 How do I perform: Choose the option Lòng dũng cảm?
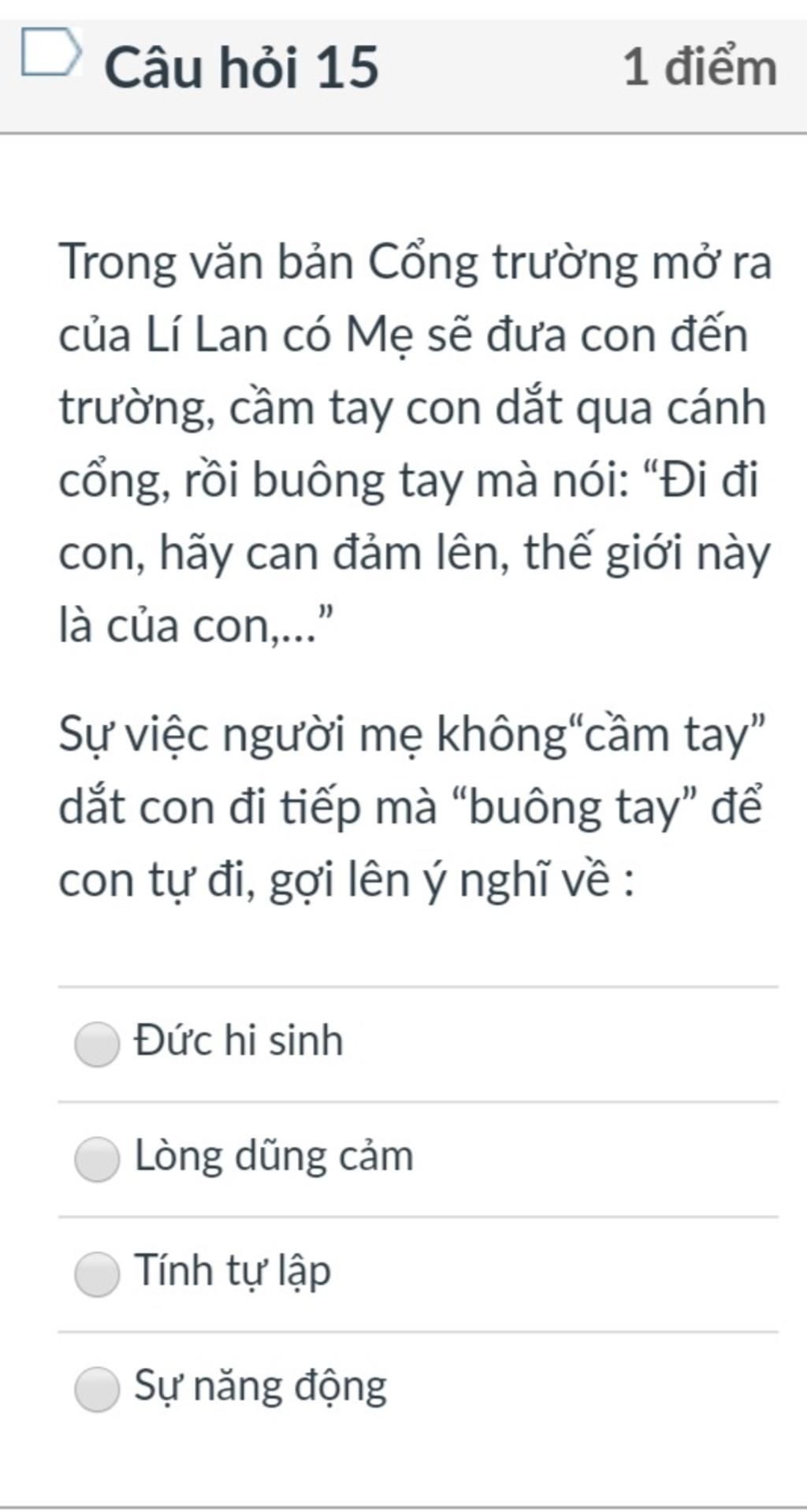[97, 1159]
